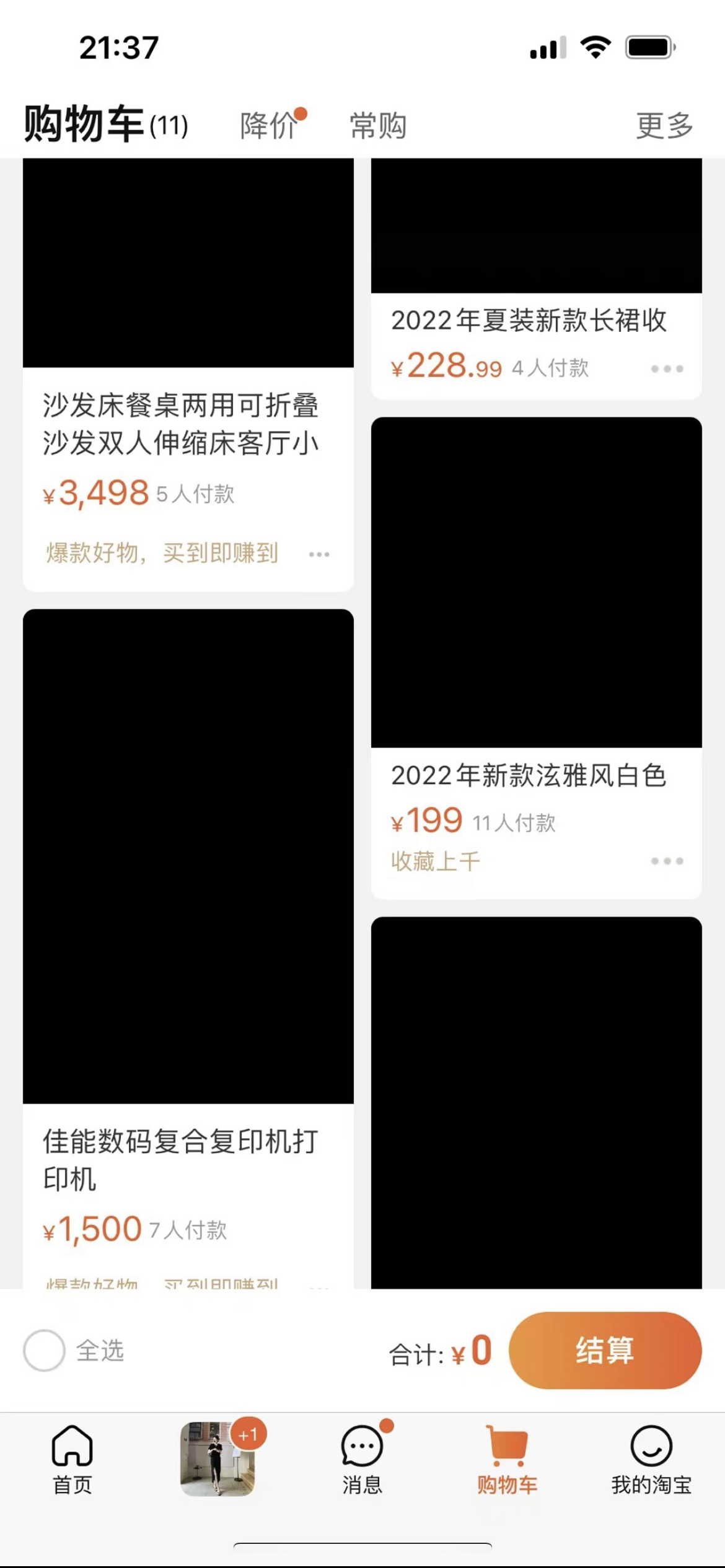Switch to the 常购 tab
This screenshot has width=725, height=1568.
(378, 126)
